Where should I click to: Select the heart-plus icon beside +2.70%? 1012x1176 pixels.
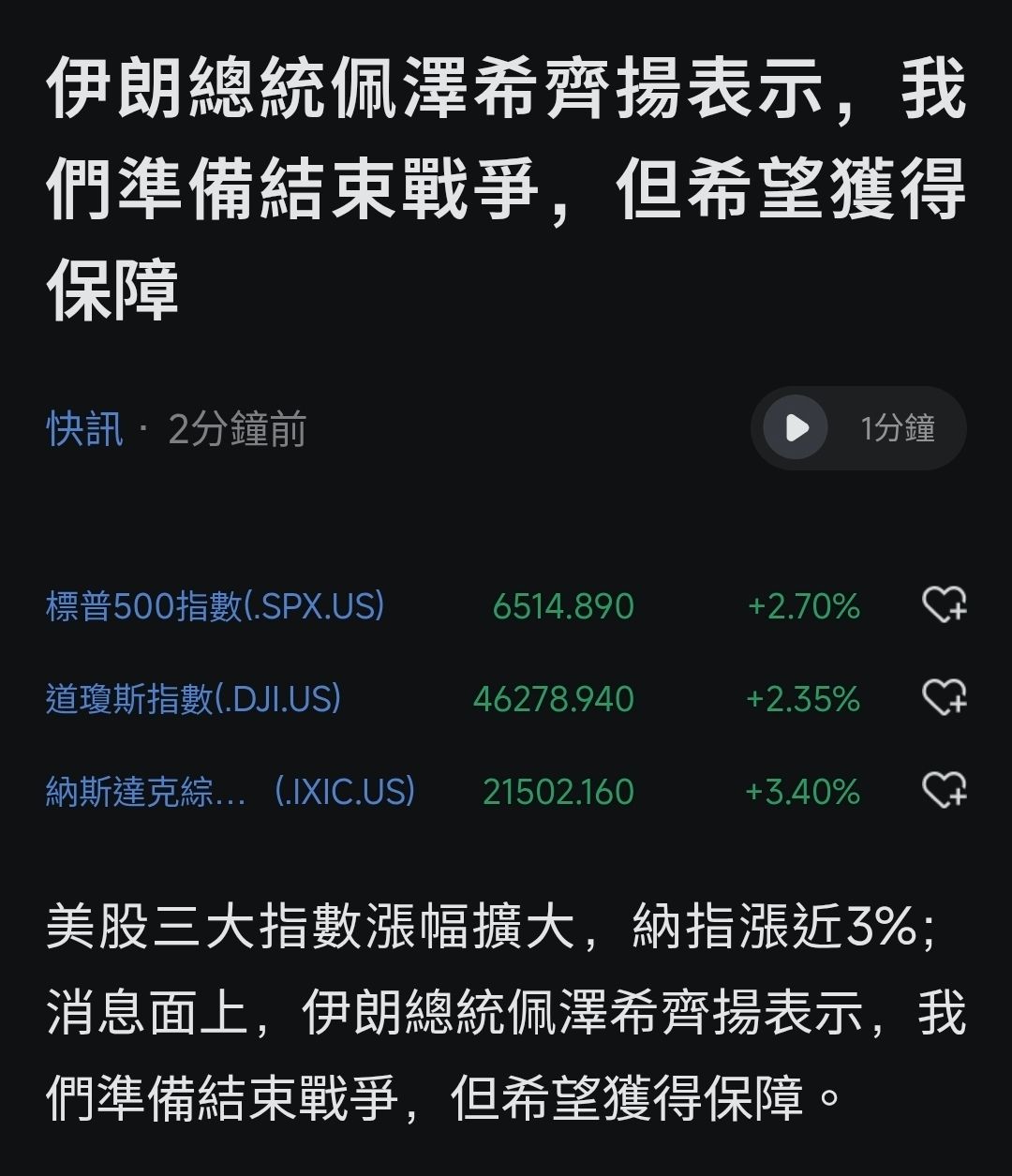(x=946, y=606)
